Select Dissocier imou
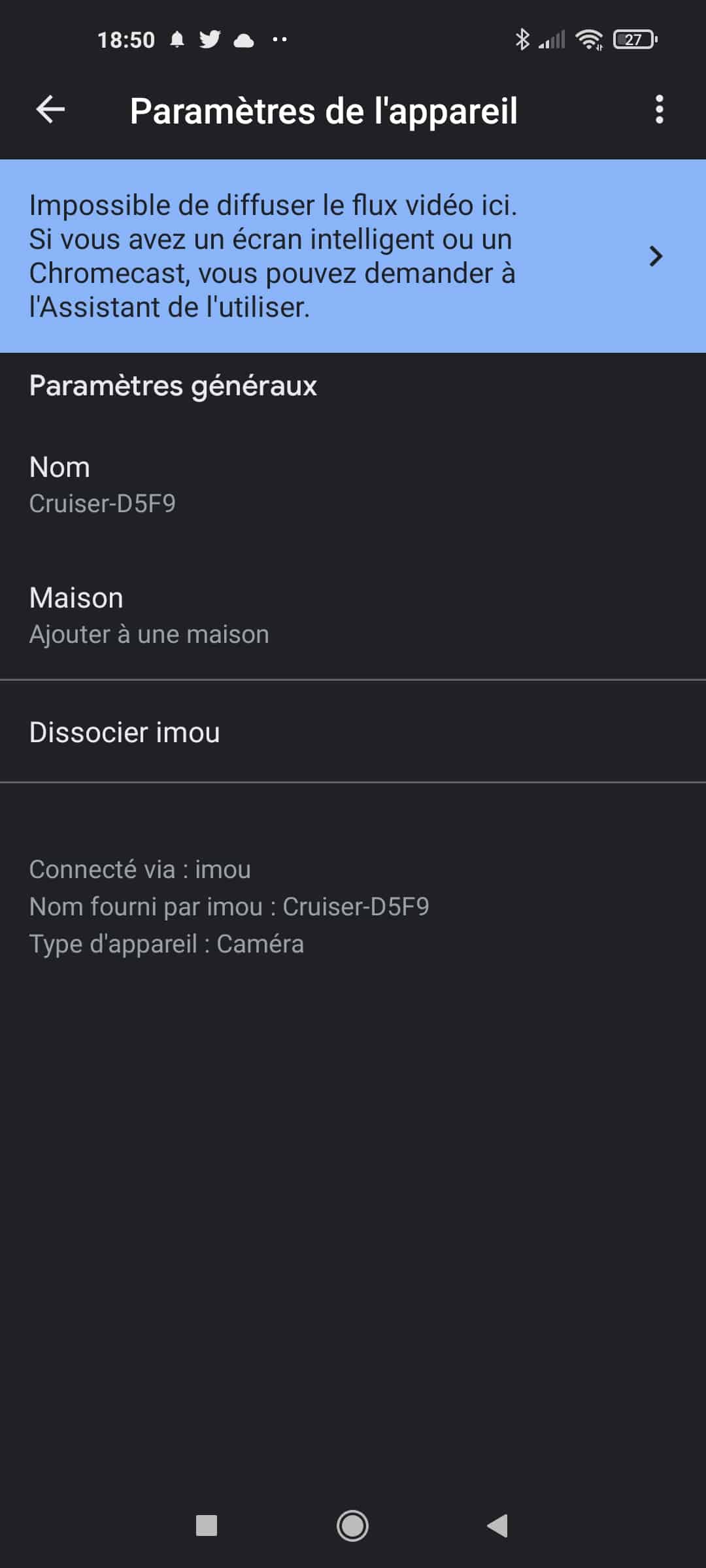Viewport: 706px width, 1568px height. (x=353, y=732)
